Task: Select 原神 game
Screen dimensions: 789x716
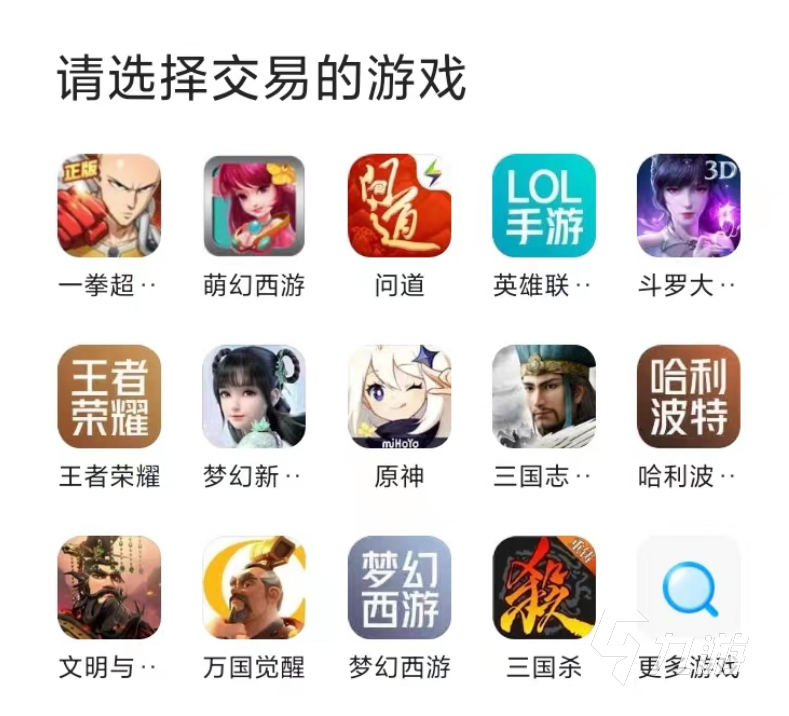Action: click(x=399, y=396)
